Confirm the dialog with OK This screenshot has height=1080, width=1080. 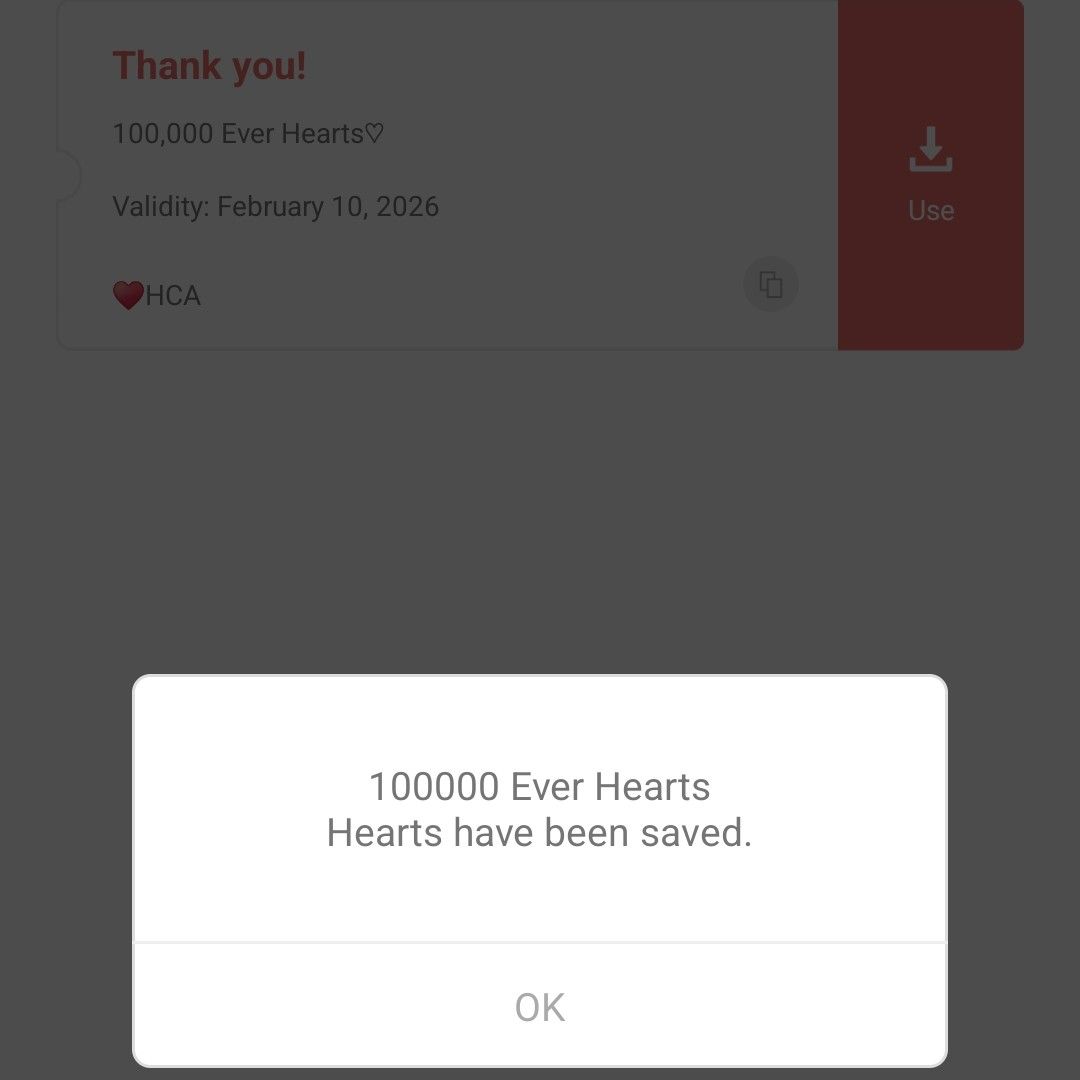(x=540, y=1006)
